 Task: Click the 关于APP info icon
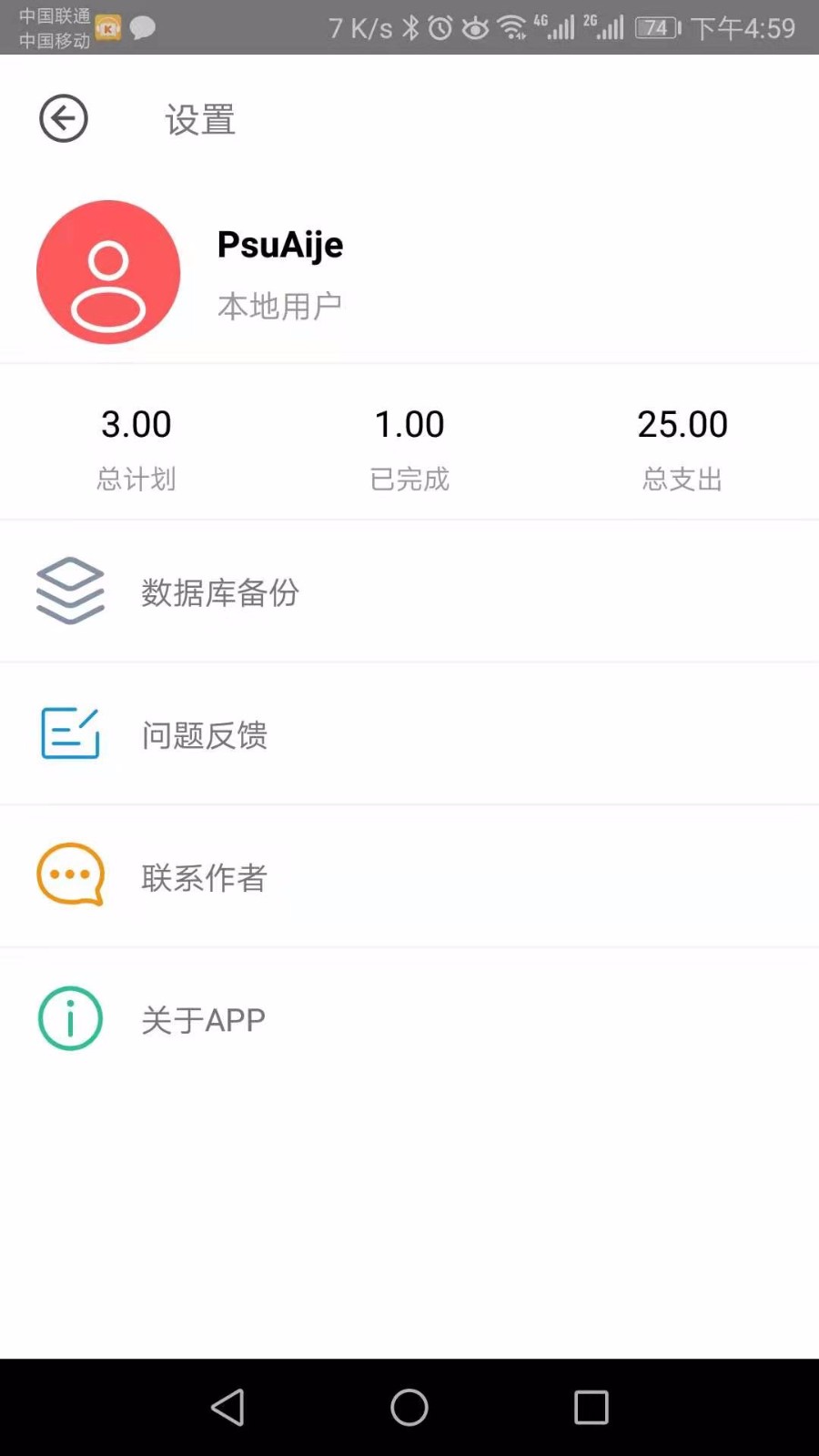pyautogui.click(x=70, y=1018)
